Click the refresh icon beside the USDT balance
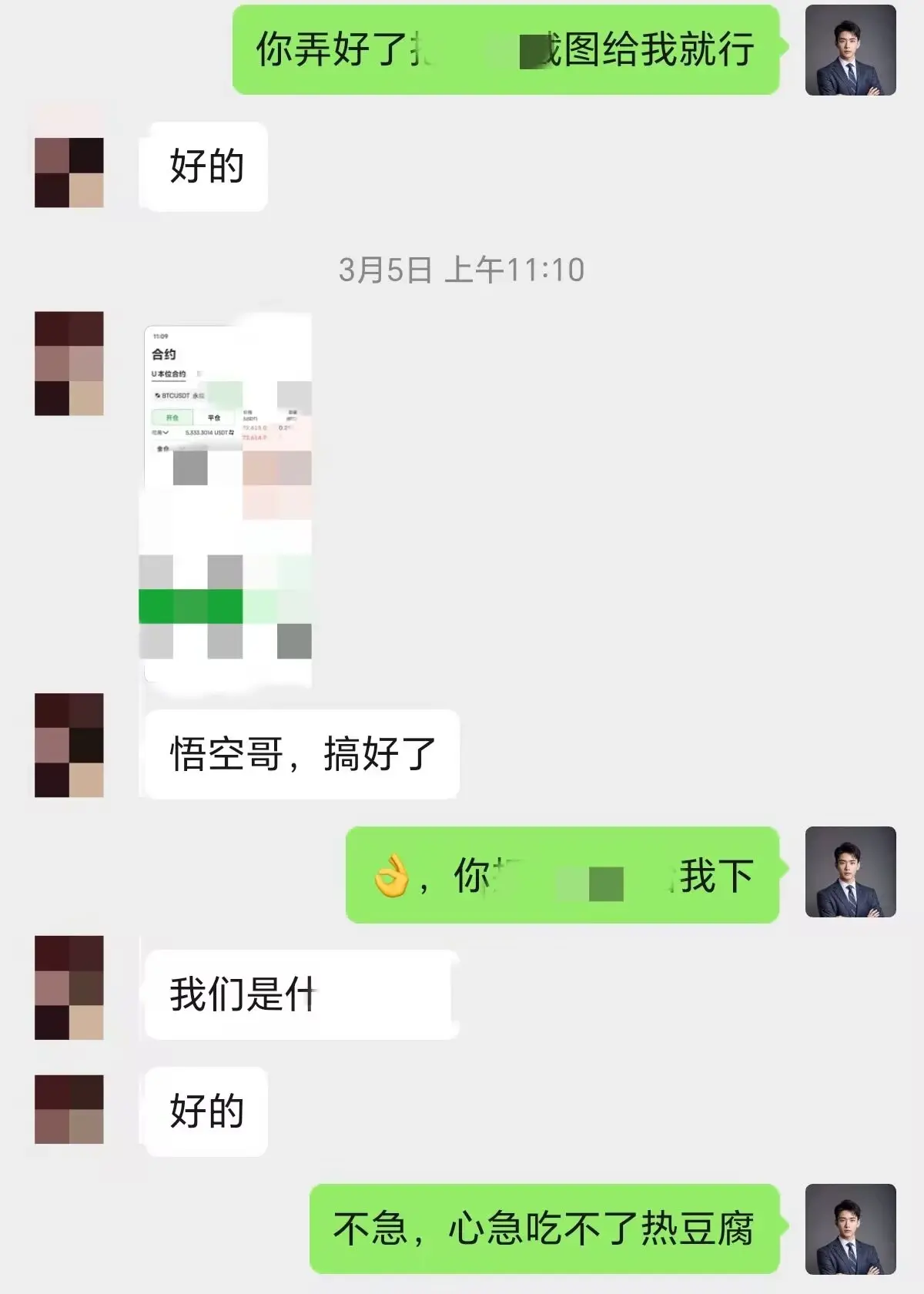Screen dimensions: 924x1294 point(232,433)
